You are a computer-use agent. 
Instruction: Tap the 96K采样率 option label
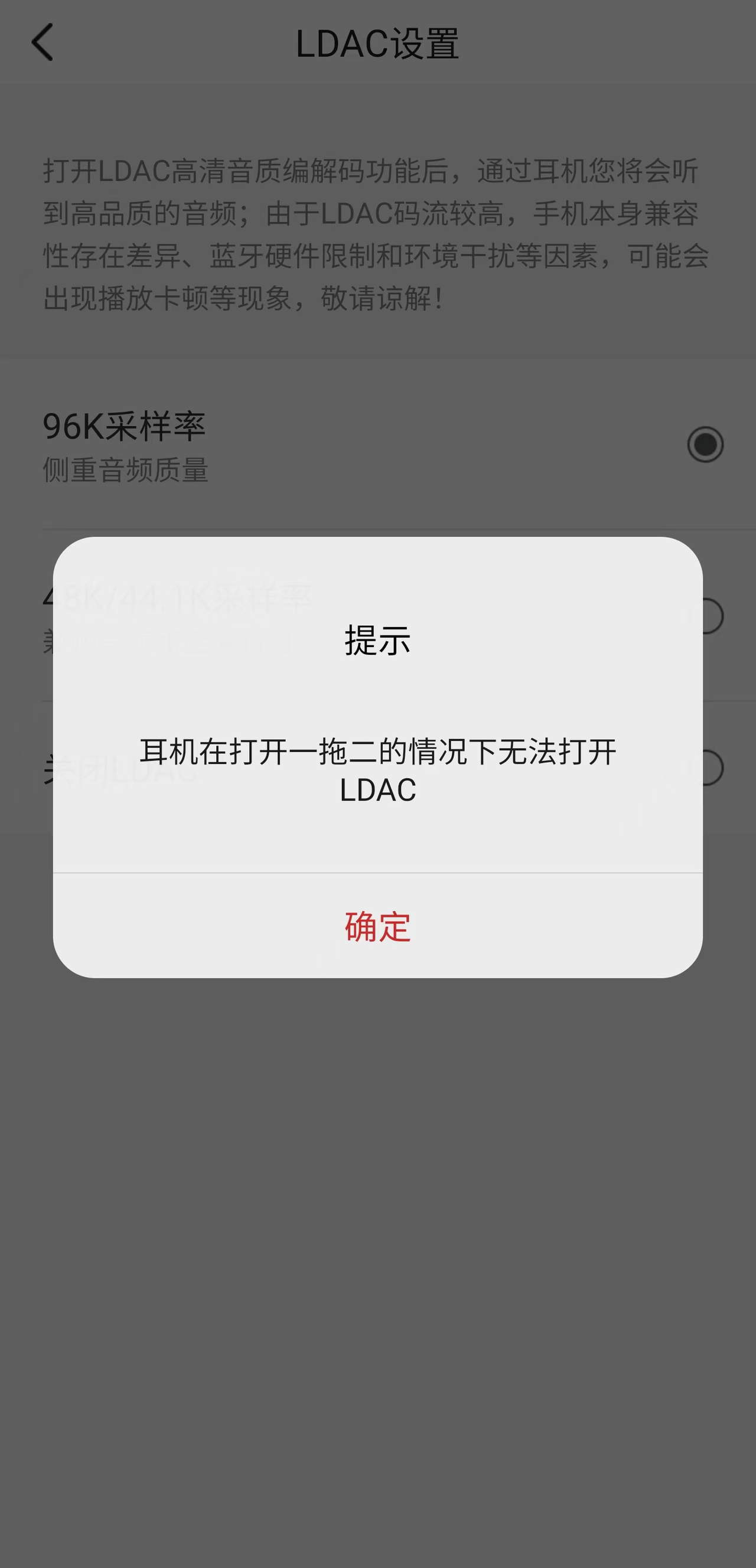click(x=123, y=426)
